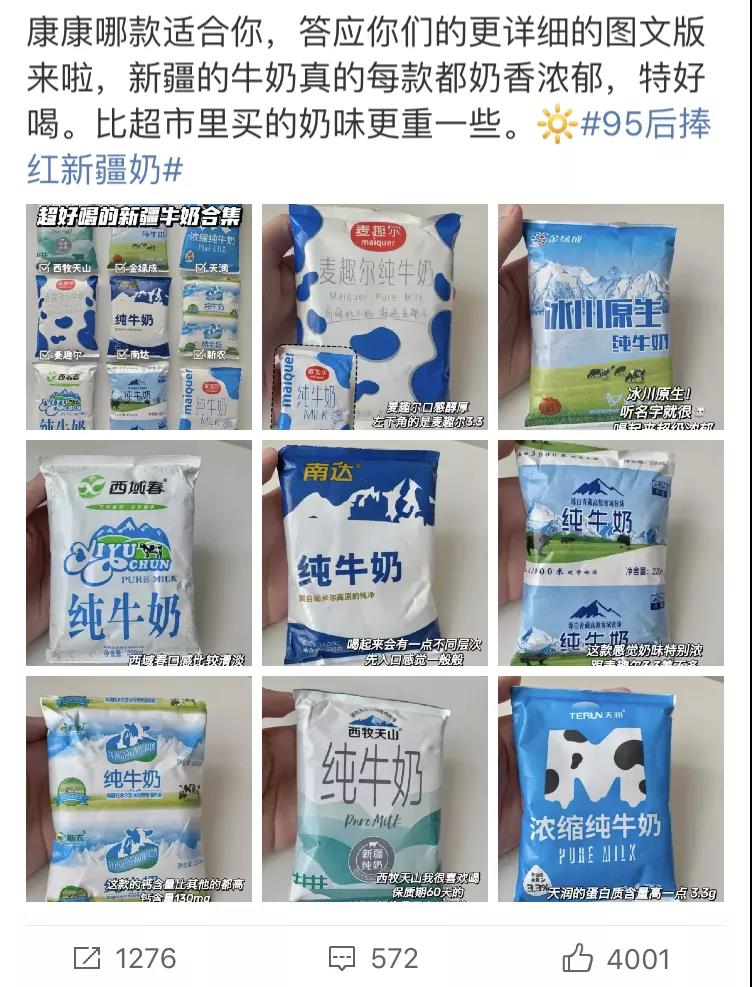Open the comments with 572 replies
752x987 pixels.
point(373,958)
